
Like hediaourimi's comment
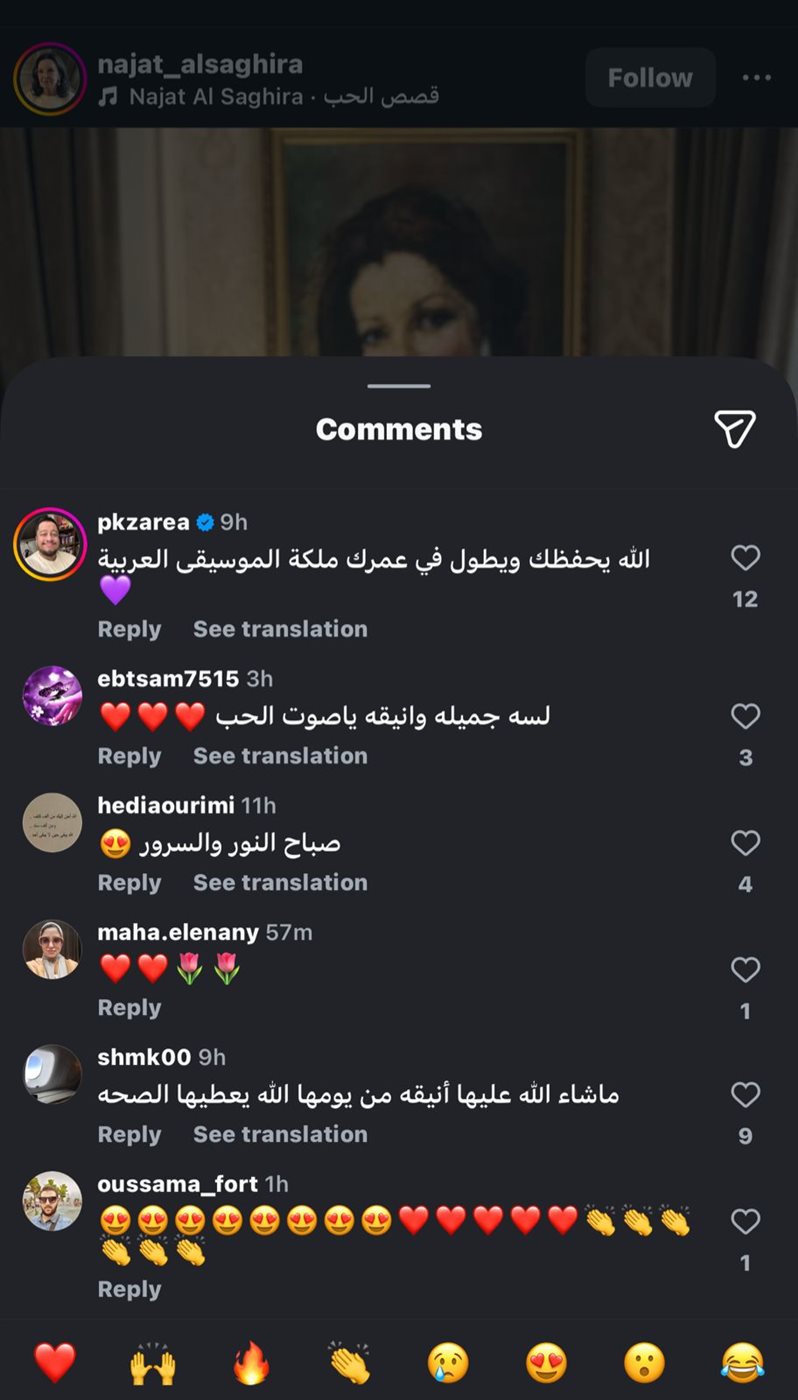coord(745,843)
